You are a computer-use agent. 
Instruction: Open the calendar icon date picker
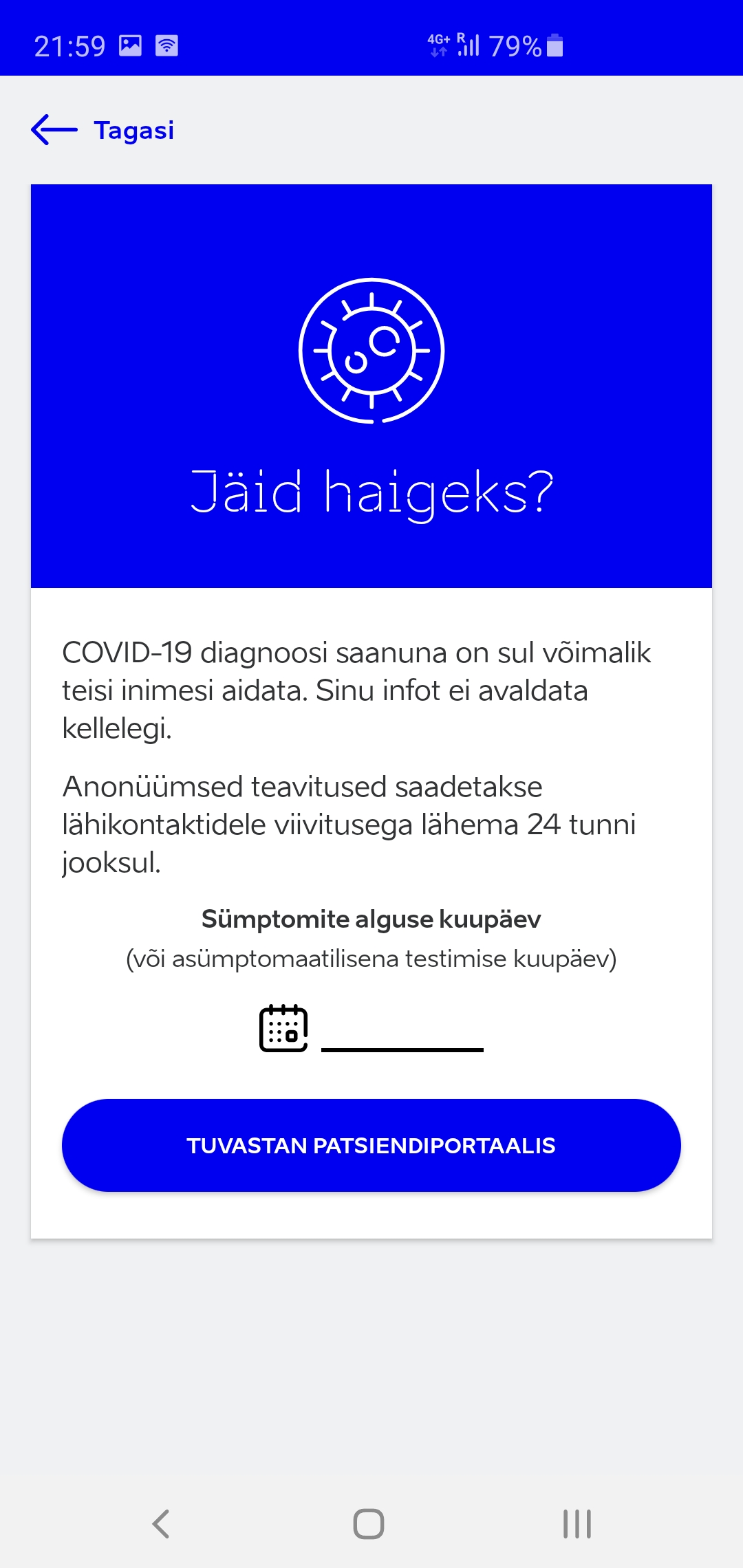pyautogui.click(x=283, y=1028)
